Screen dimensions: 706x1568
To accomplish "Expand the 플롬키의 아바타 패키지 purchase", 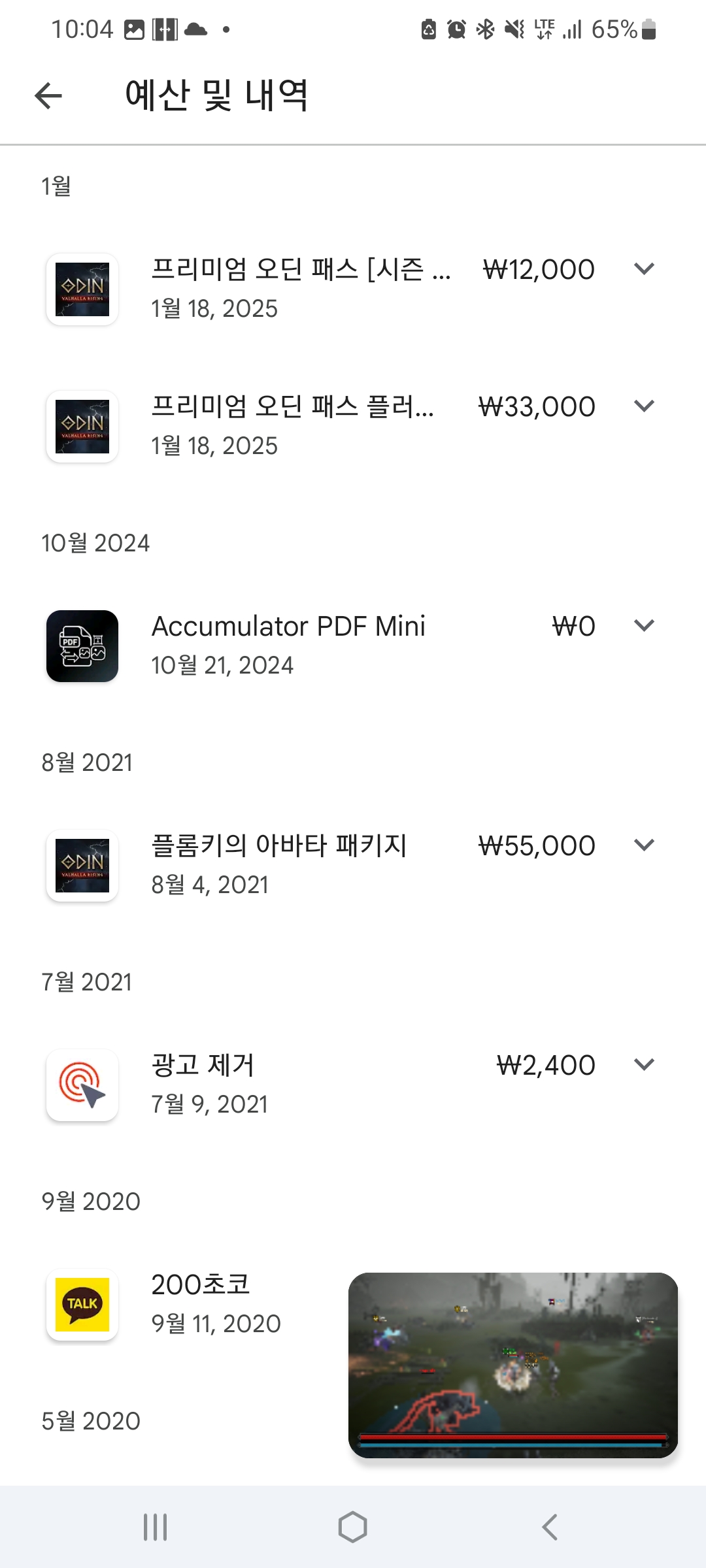I will 644,845.
